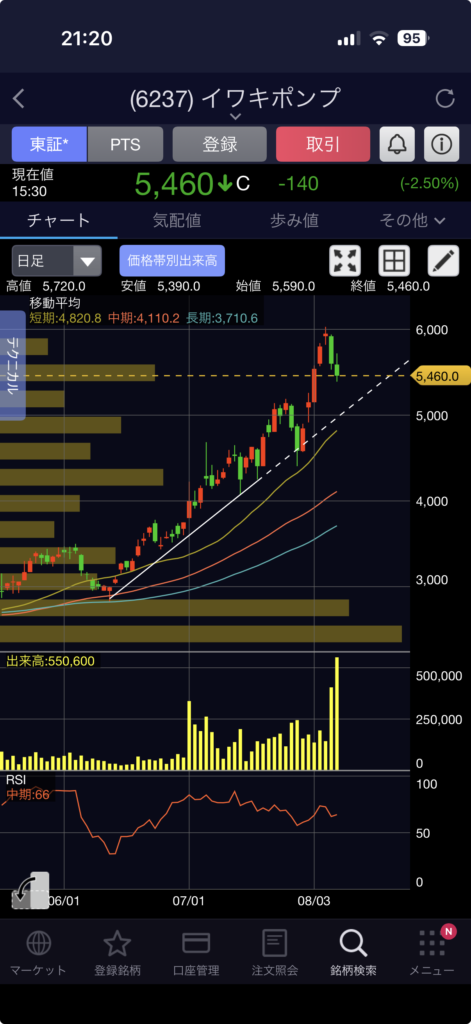The width and height of the screenshot is (471, 1024).
Task: Open the メニュー tab
Action: pos(432,952)
